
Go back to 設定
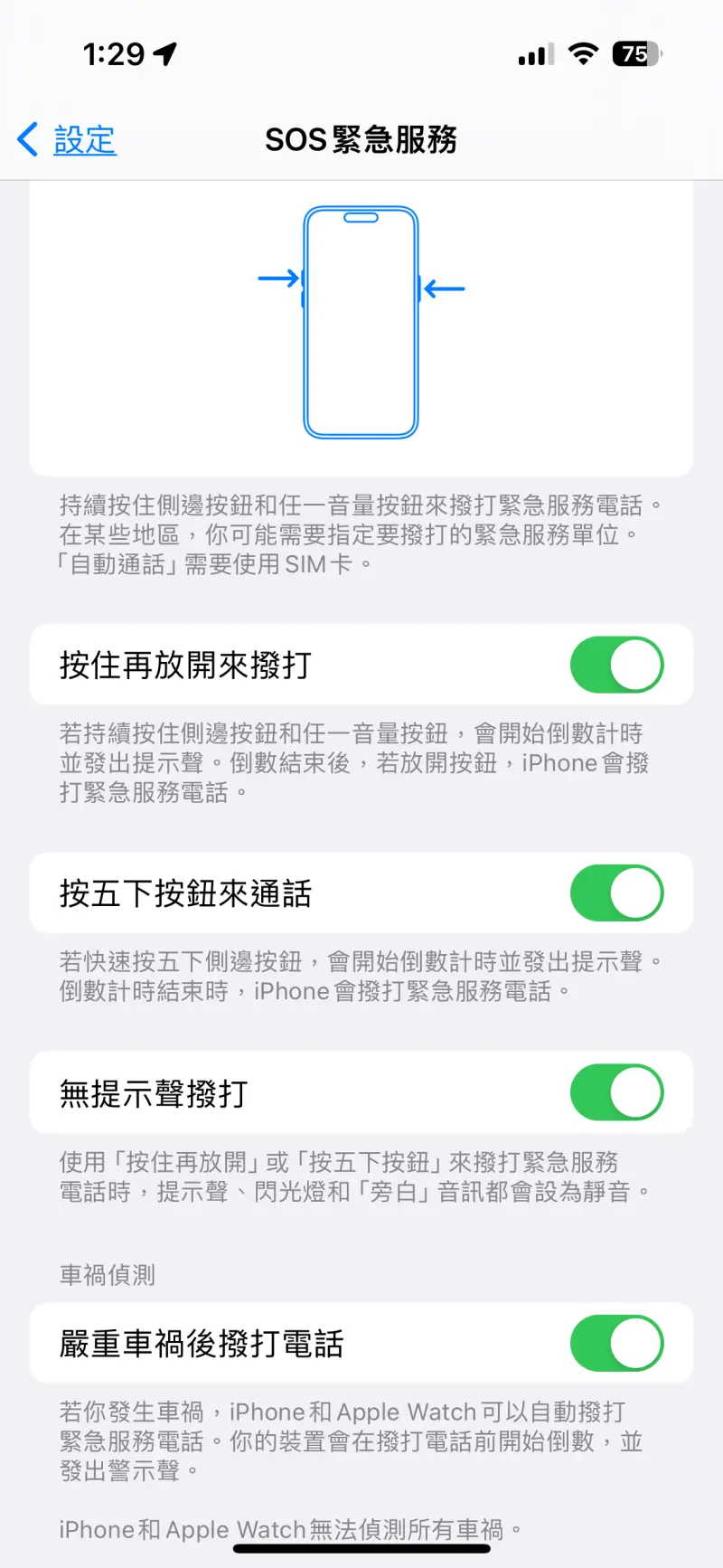click(67, 140)
